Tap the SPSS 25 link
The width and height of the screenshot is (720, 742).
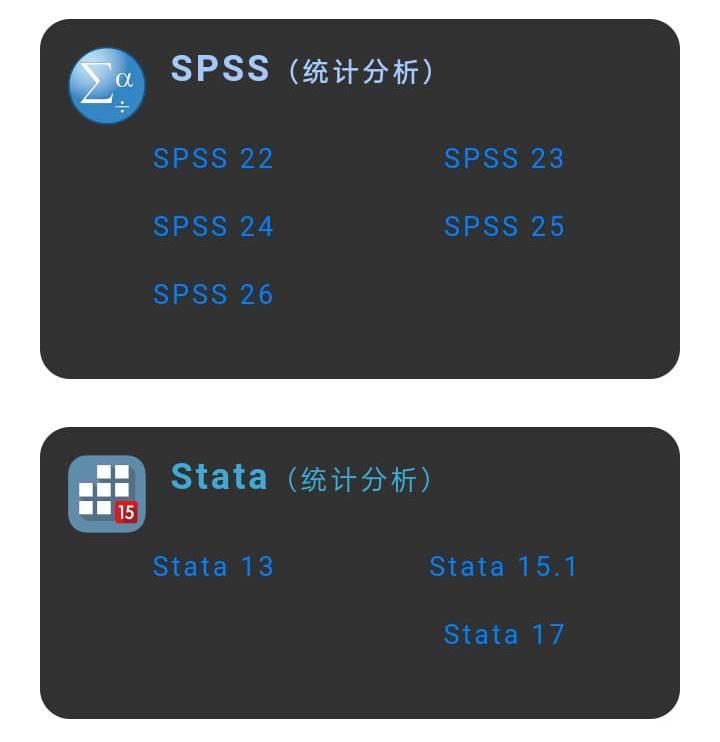pos(504,227)
